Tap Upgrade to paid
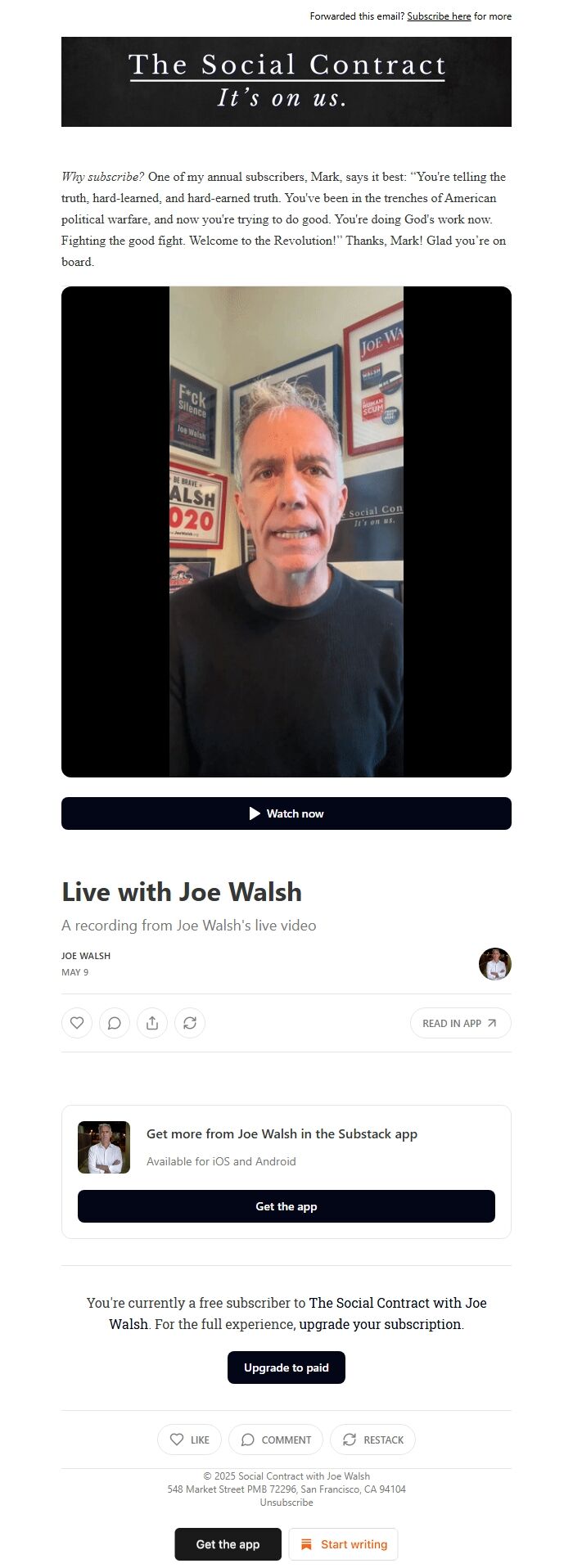This screenshot has height=1568, width=573. tap(286, 1367)
